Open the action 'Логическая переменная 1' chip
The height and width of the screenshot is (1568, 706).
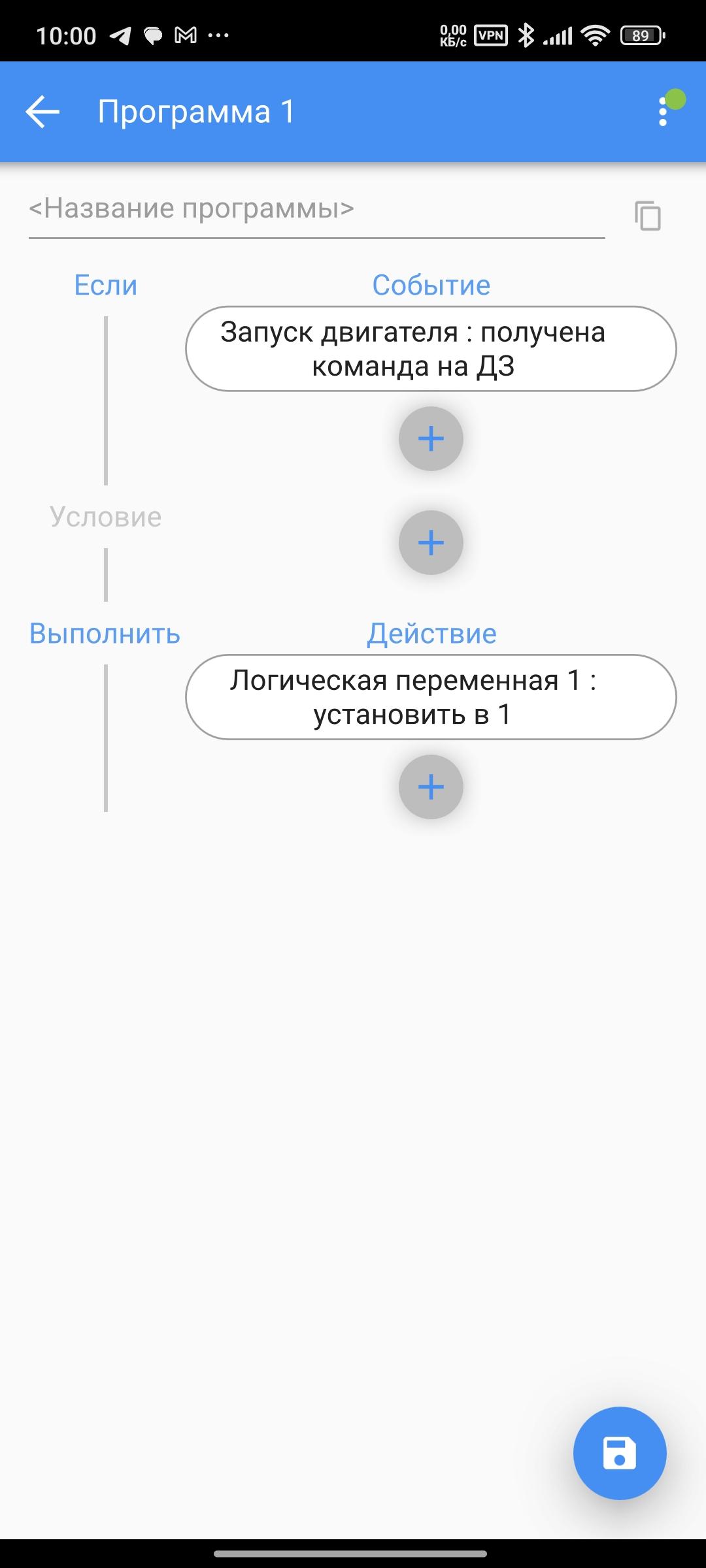(x=431, y=697)
